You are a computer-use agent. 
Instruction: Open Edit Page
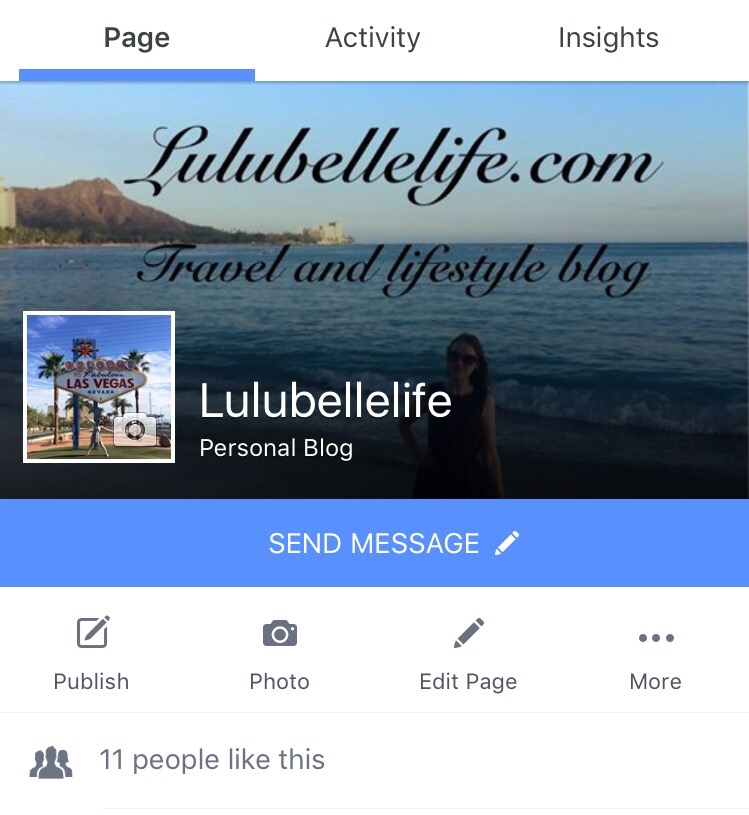pos(468,654)
